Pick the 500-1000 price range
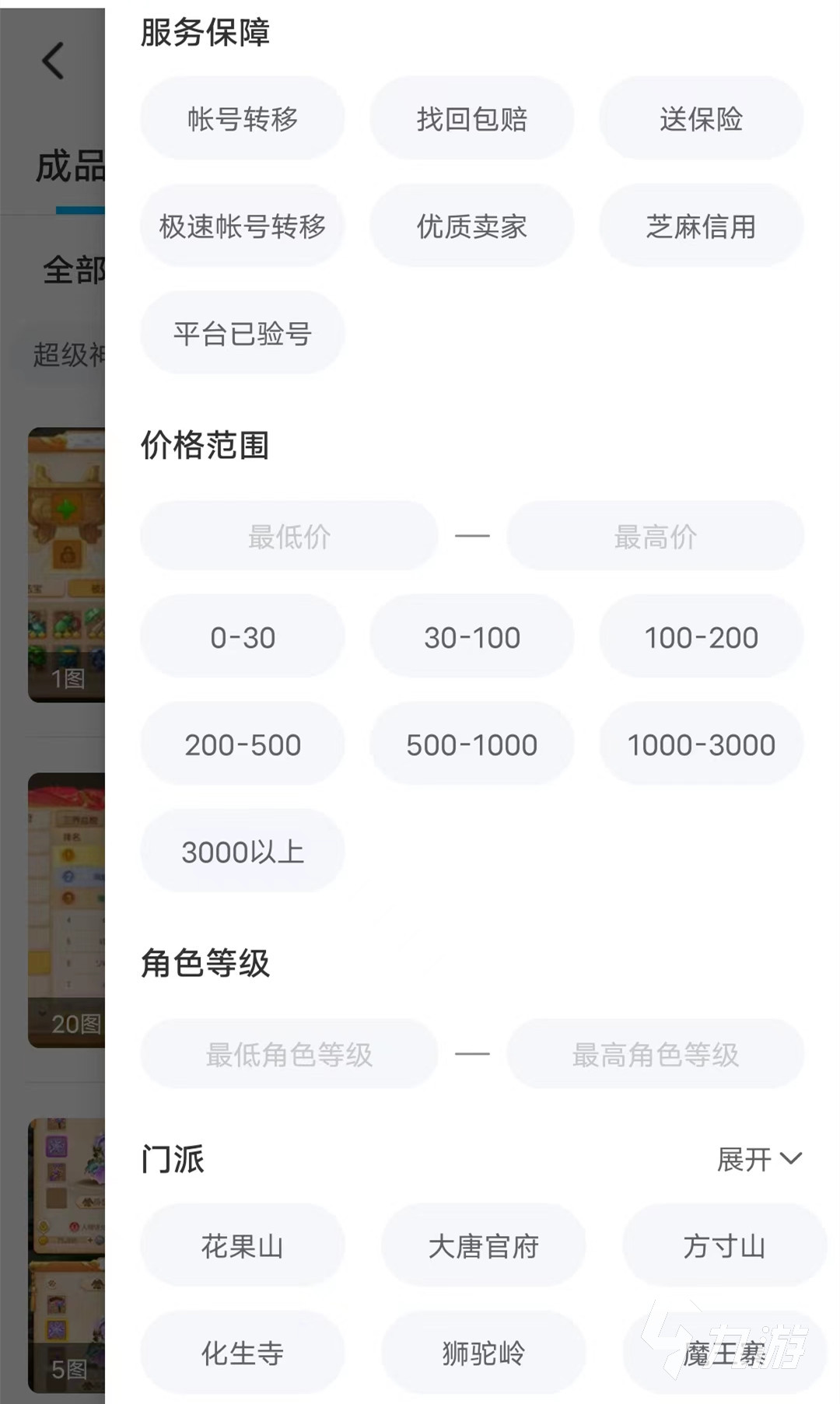 point(471,744)
